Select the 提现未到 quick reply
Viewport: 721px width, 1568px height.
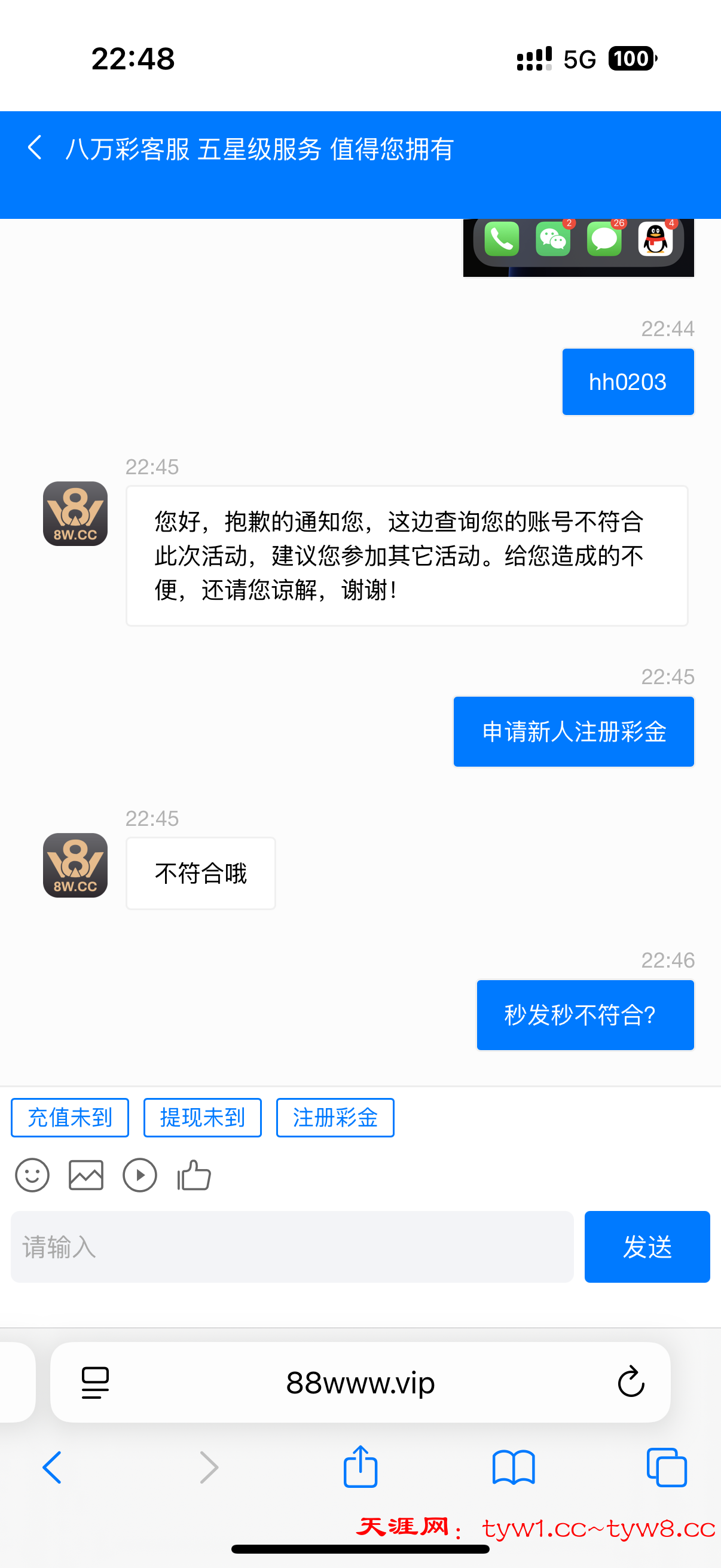click(202, 1117)
